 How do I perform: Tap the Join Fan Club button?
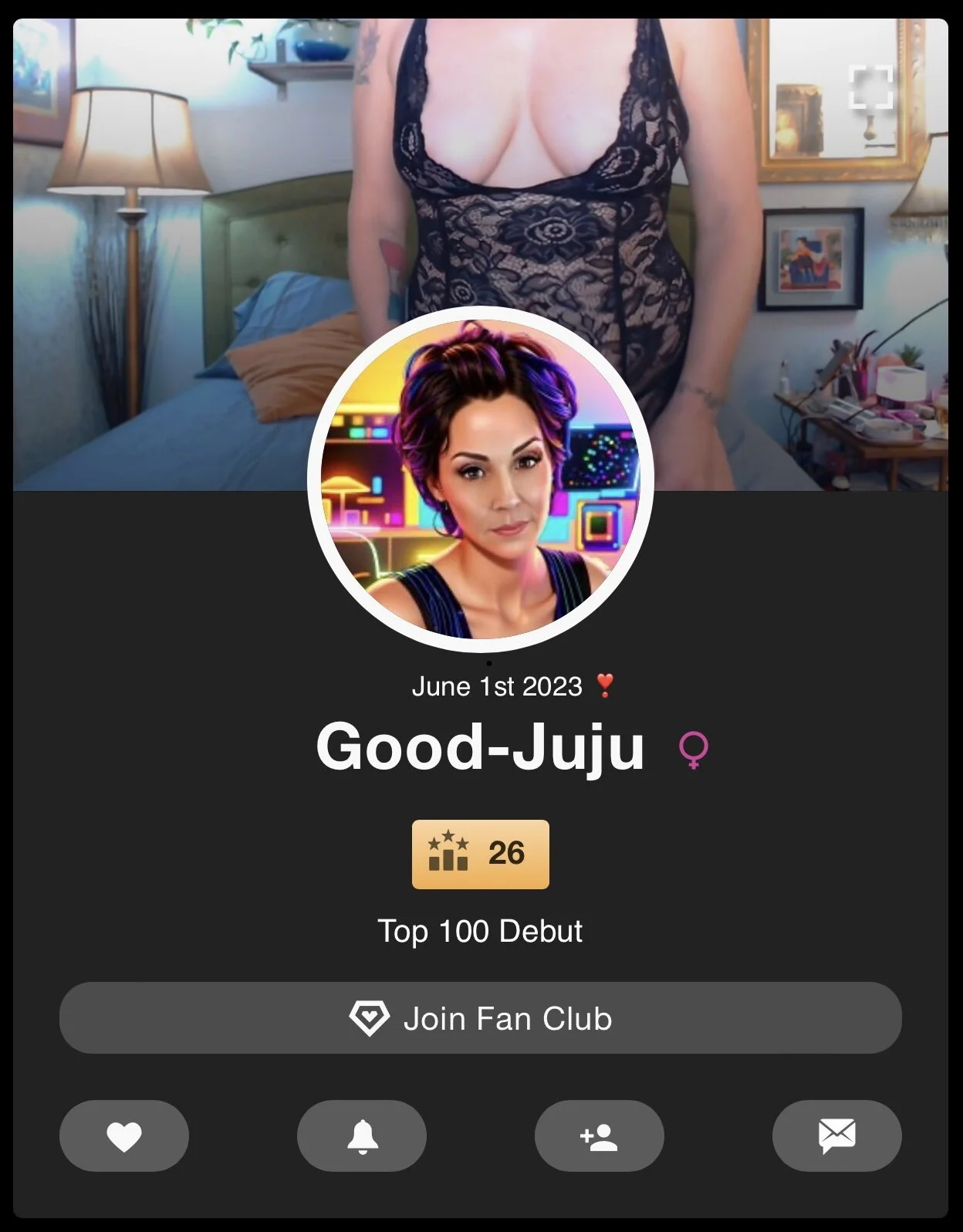coord(480,1018)
